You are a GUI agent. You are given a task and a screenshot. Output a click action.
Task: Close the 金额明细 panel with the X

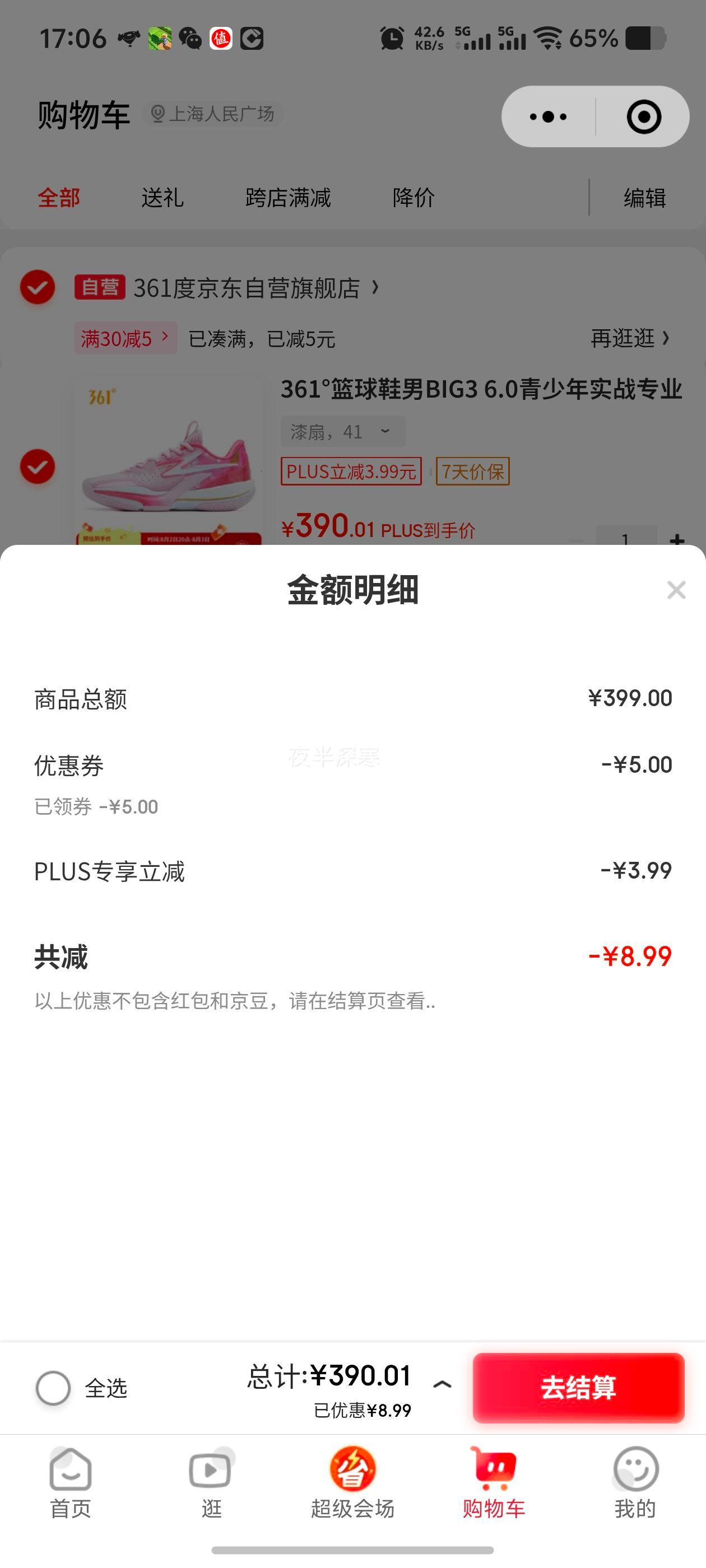[x=676, y=590]
